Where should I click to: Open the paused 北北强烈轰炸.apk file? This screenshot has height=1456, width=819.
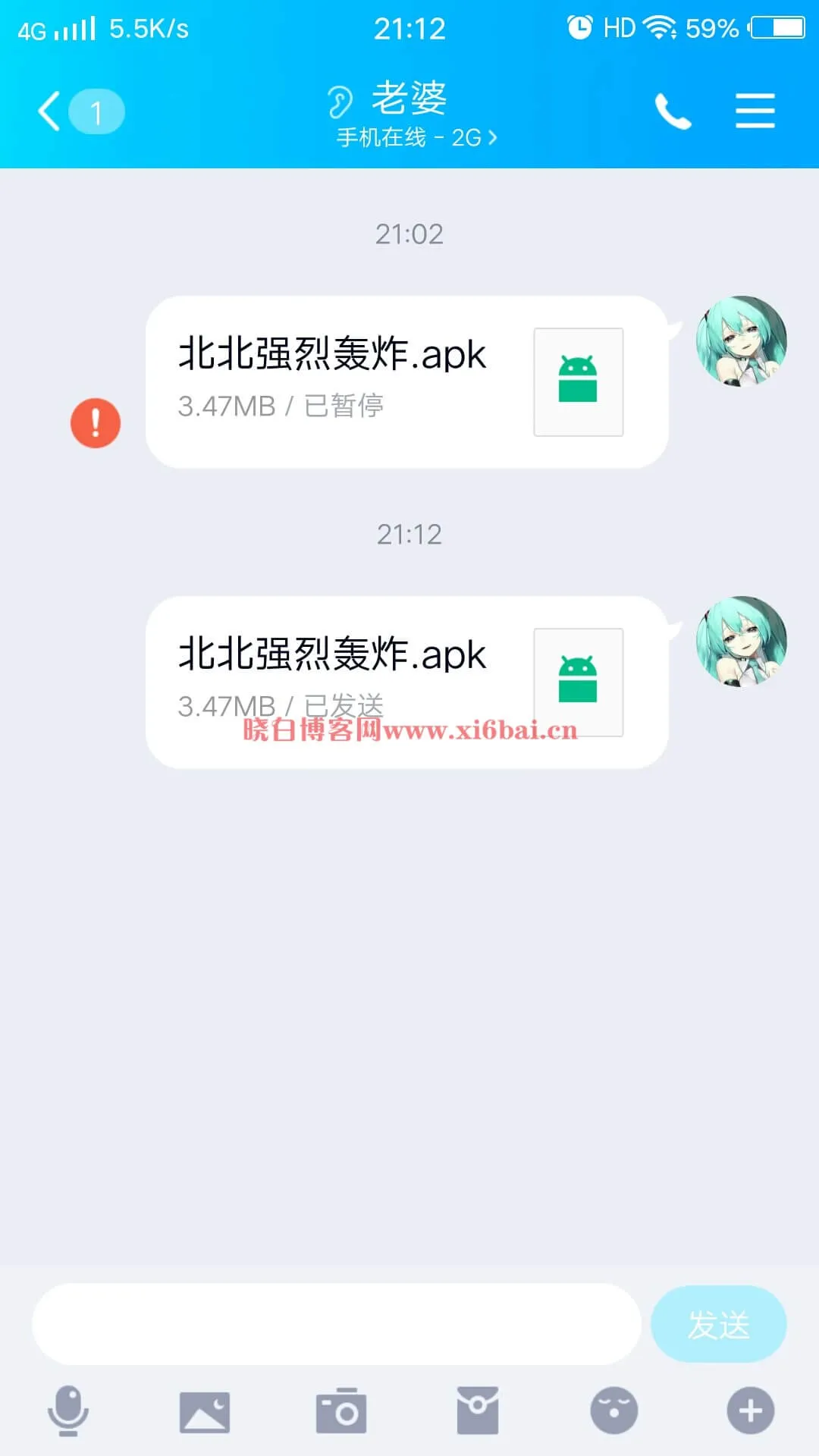pyautogui.click(x=406, y=382)
